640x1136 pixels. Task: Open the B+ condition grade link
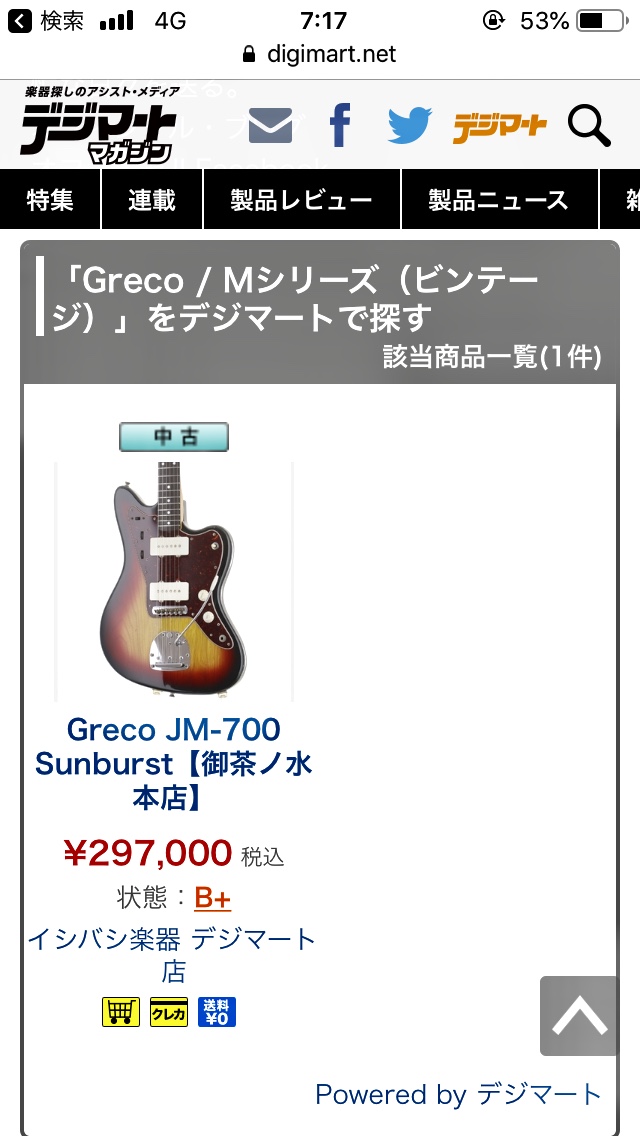(x=213, y=898)
